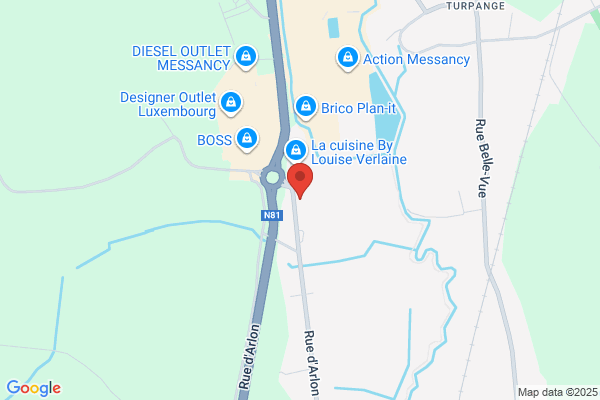The width and height of the screenshot is (600, 400).
Task: Select the Designer Outlet Luxembourg marker
Action: [231, 102]
